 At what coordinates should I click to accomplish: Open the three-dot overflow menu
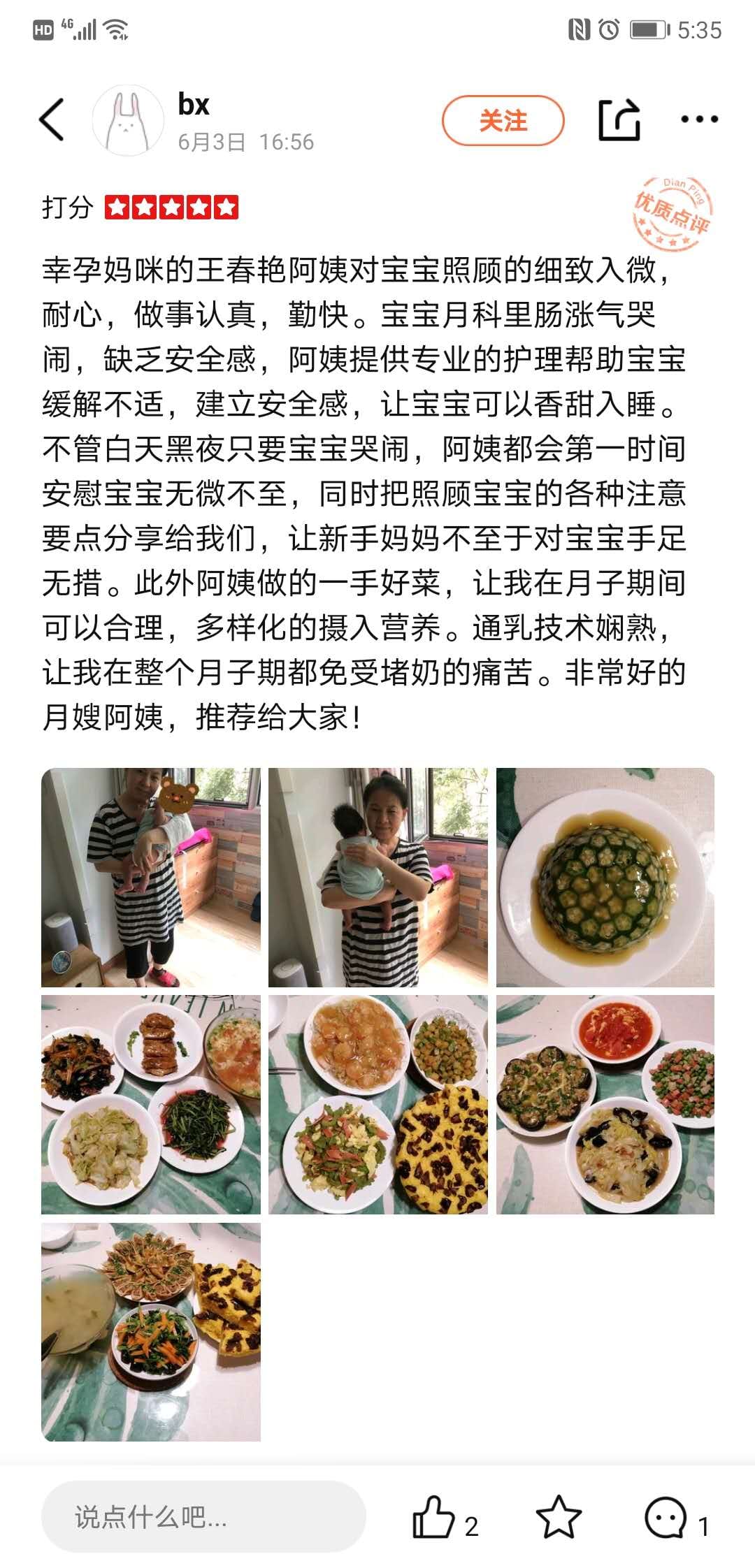pos(699,120)
